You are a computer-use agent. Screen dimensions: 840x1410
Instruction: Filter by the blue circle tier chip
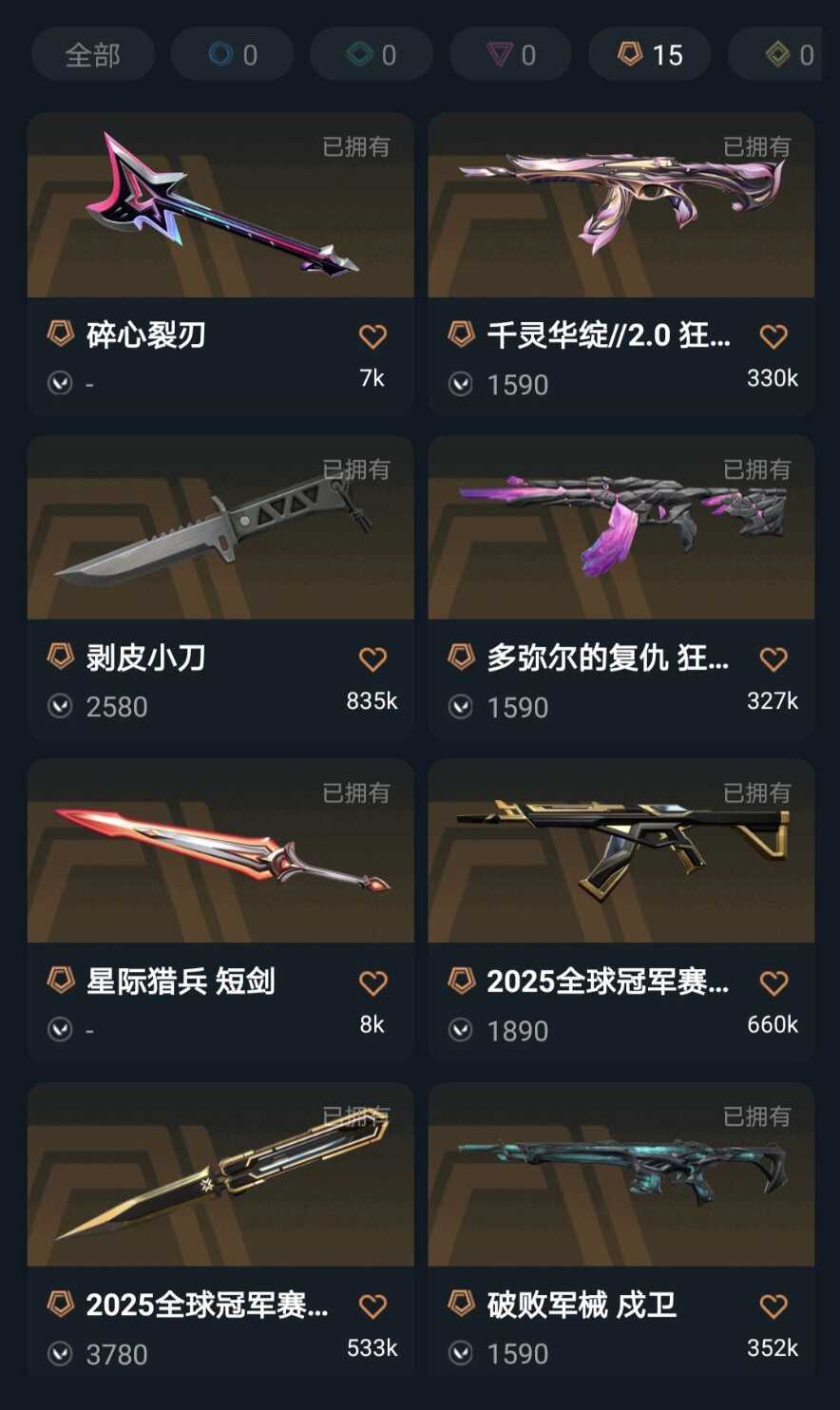coord(232,54)
